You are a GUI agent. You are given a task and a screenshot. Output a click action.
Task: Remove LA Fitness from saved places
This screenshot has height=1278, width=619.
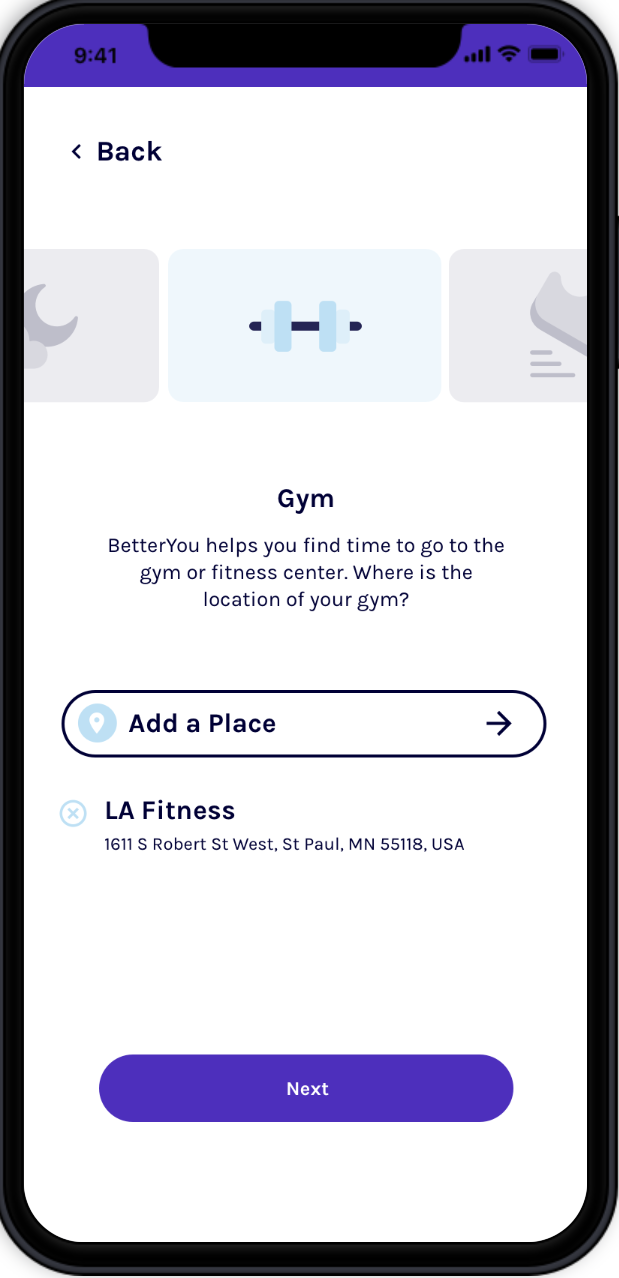pos(73,814)
